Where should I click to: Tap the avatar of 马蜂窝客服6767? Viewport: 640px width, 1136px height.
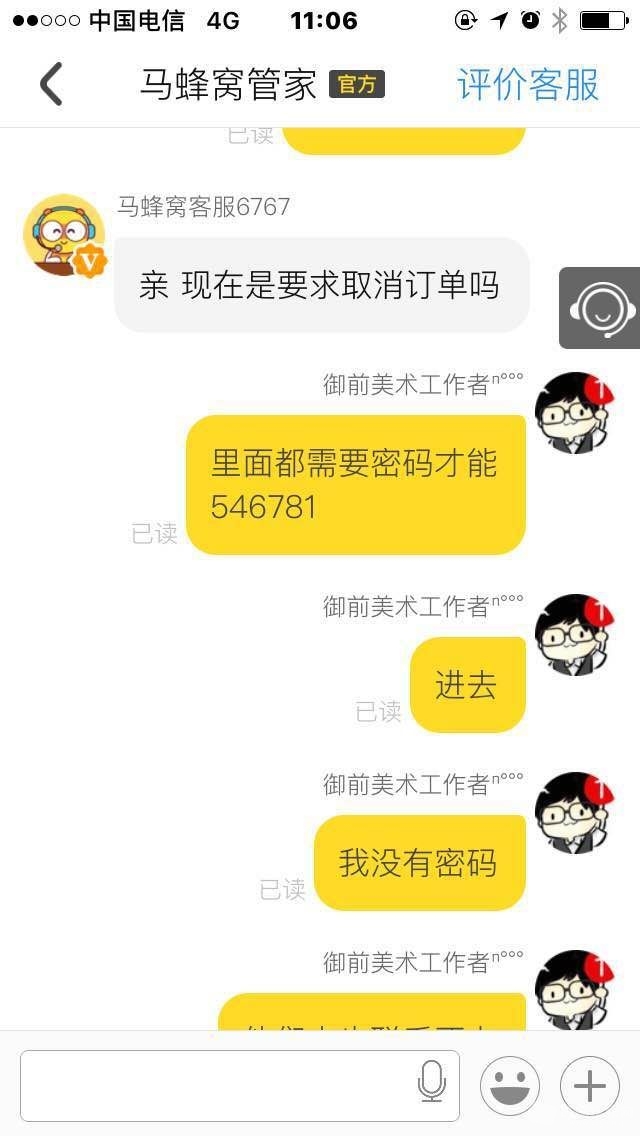point(65,235)
